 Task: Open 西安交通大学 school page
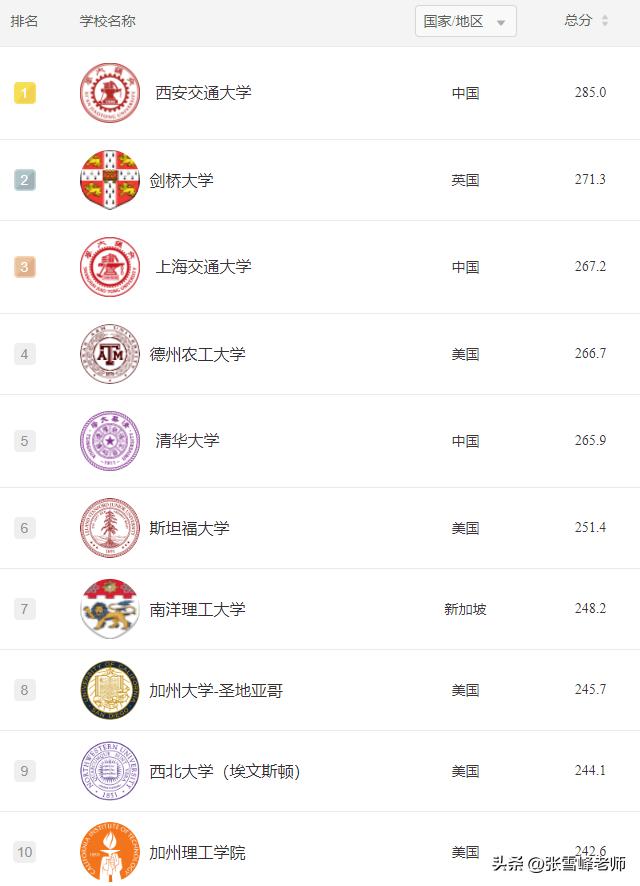[203, 93]
